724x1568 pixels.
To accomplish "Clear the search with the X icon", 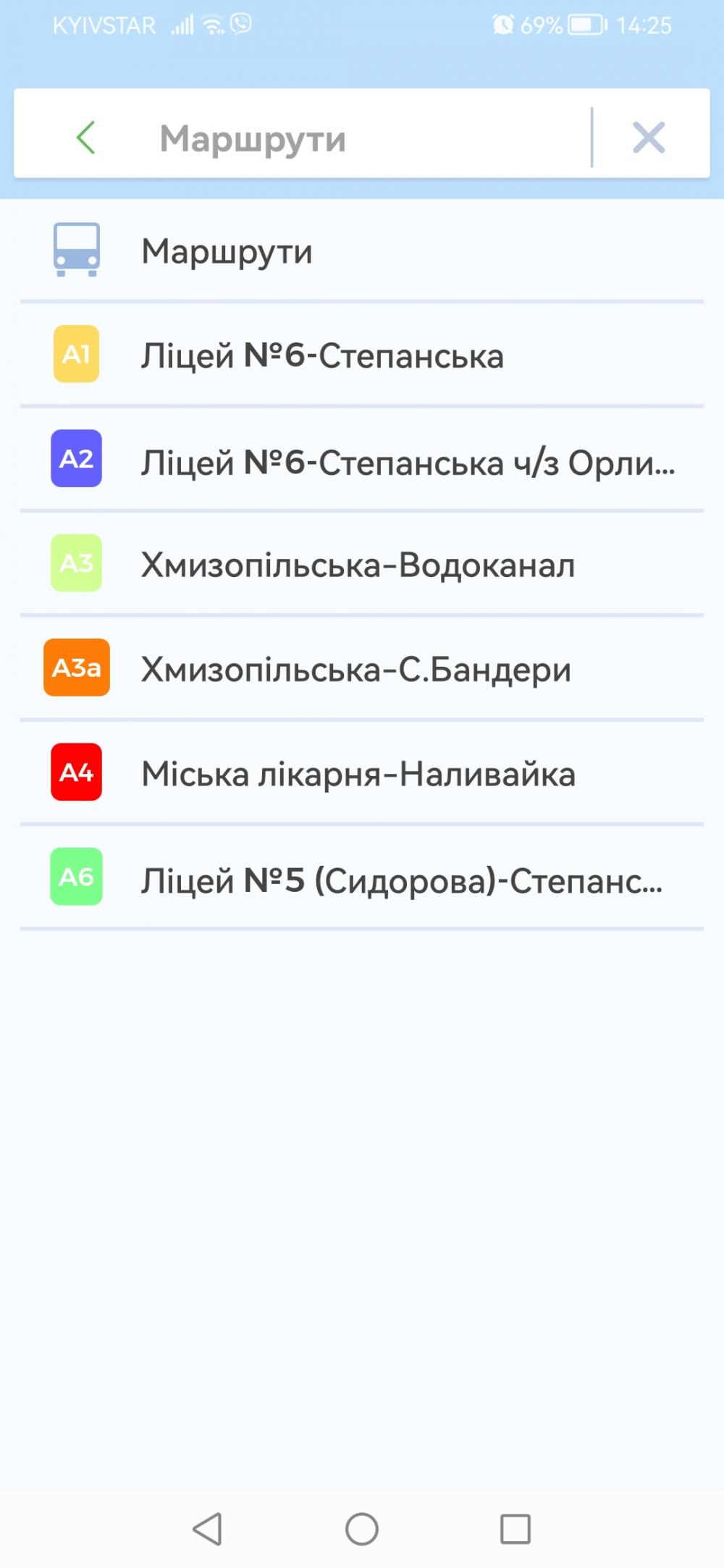I will tap(648, 138).
